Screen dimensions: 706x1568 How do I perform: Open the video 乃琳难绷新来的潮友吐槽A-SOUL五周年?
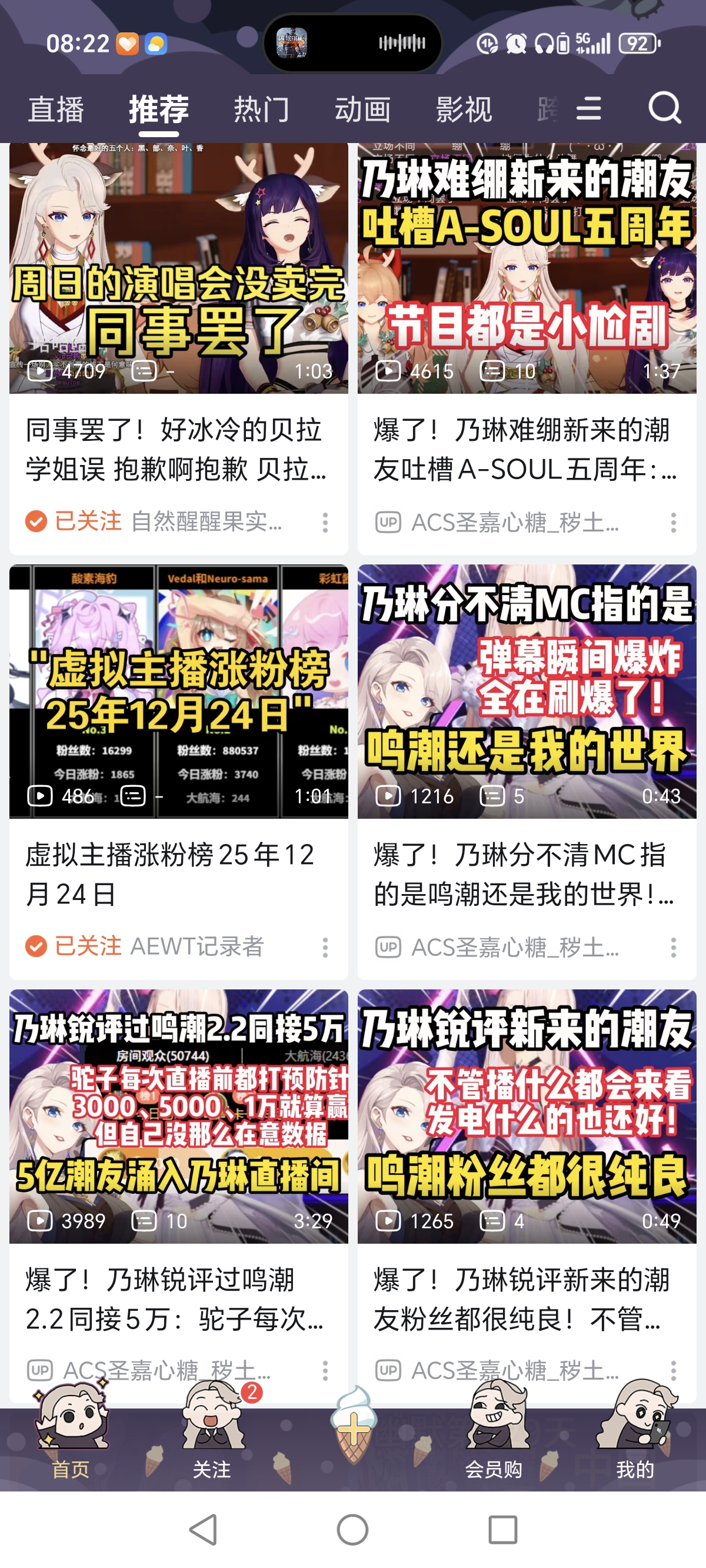point(527,268)
